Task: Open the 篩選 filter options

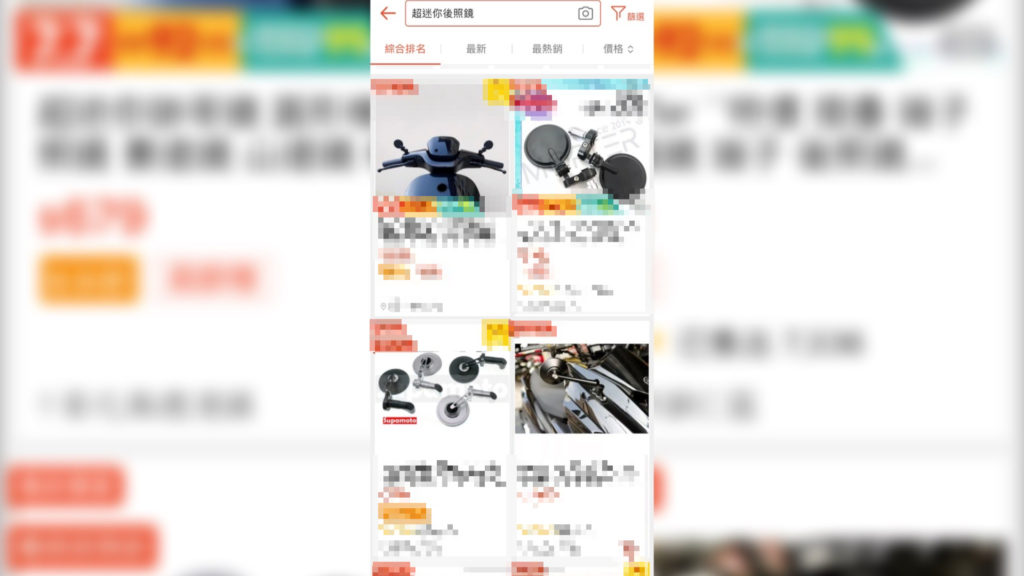Action: [627, 14]
